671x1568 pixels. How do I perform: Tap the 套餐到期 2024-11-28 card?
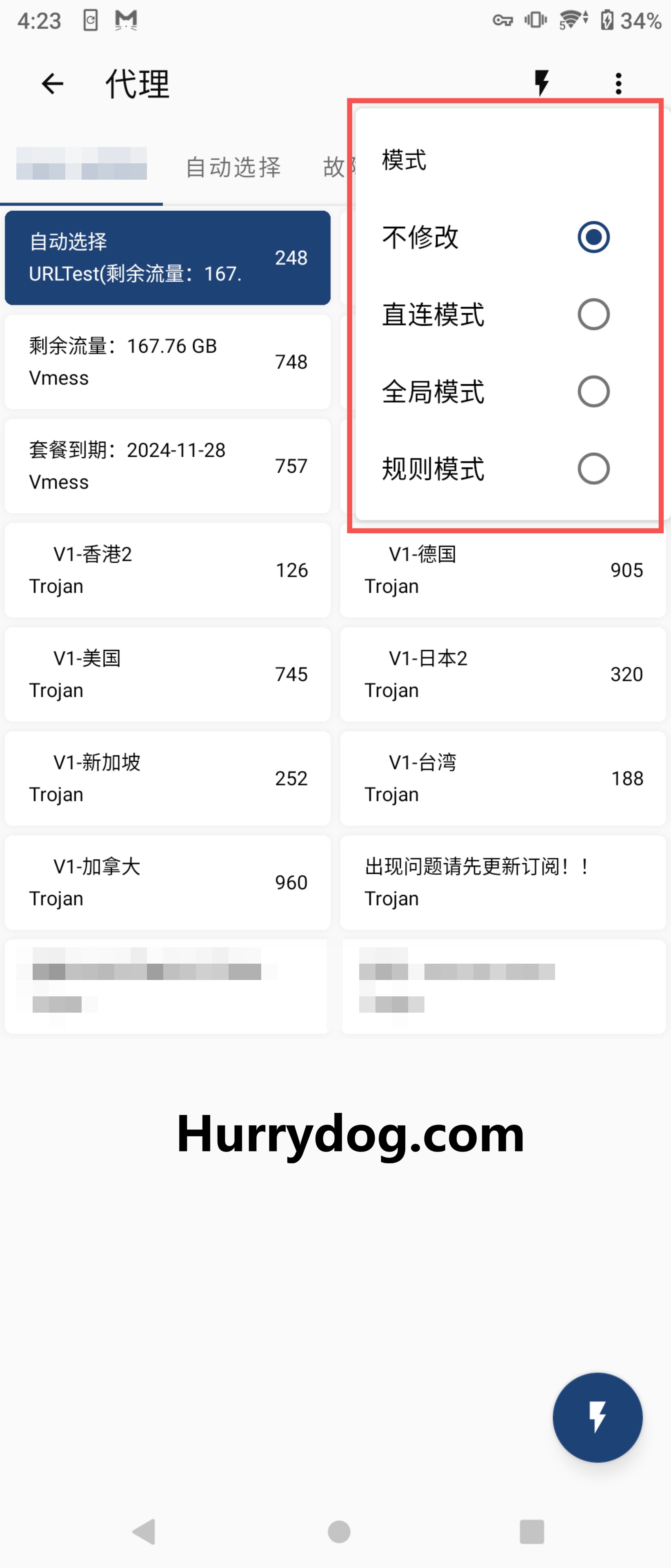(167, 465)
